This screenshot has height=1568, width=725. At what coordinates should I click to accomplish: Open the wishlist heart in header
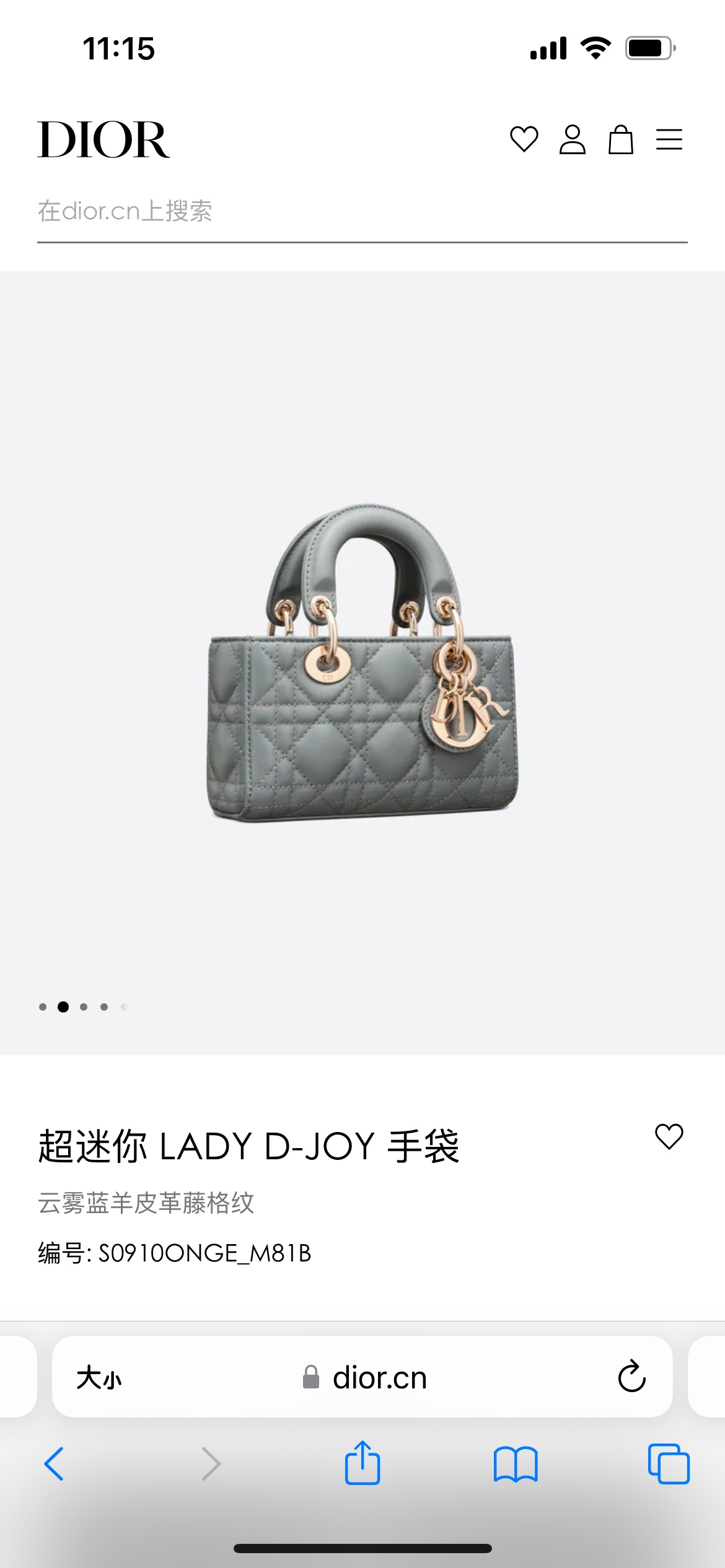pos(524,139)
